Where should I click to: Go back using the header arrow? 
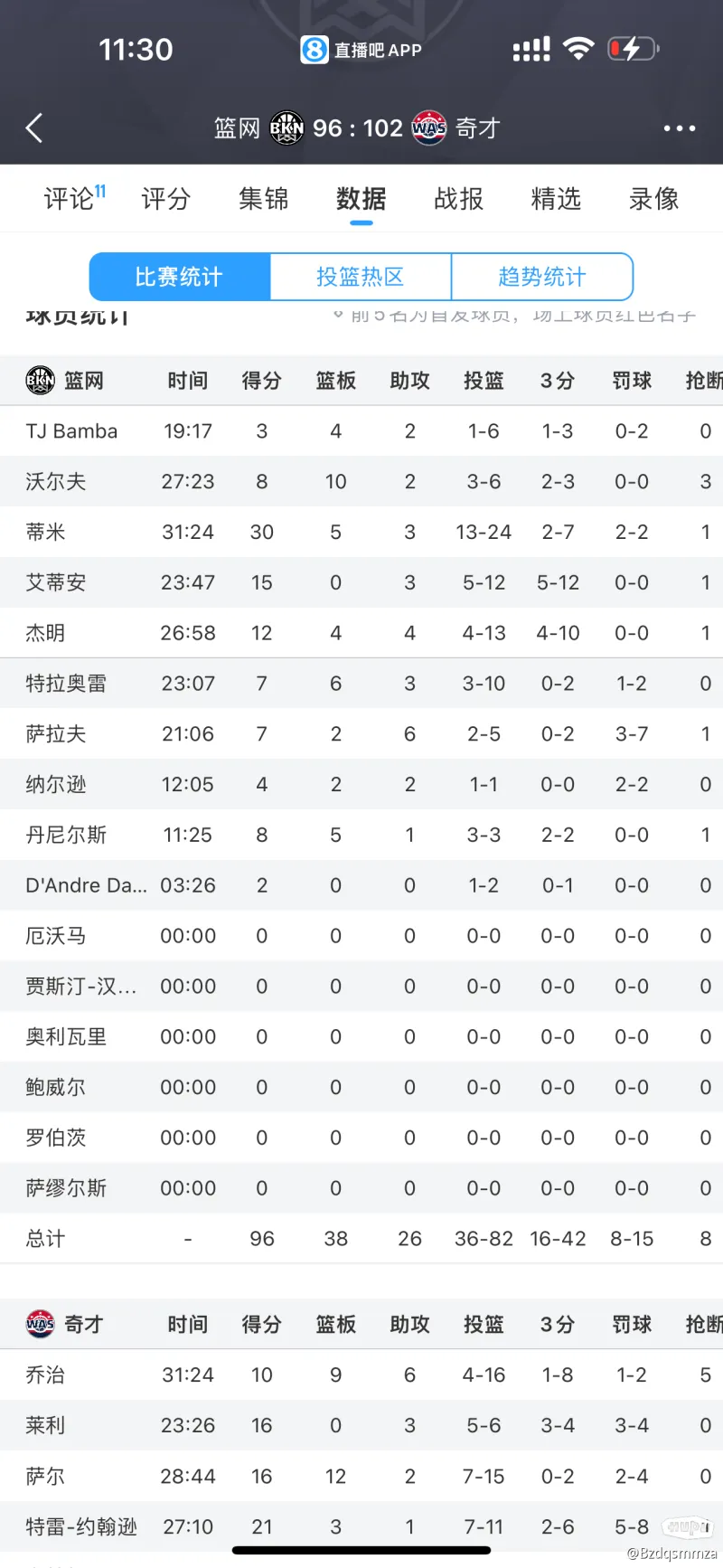34,128
